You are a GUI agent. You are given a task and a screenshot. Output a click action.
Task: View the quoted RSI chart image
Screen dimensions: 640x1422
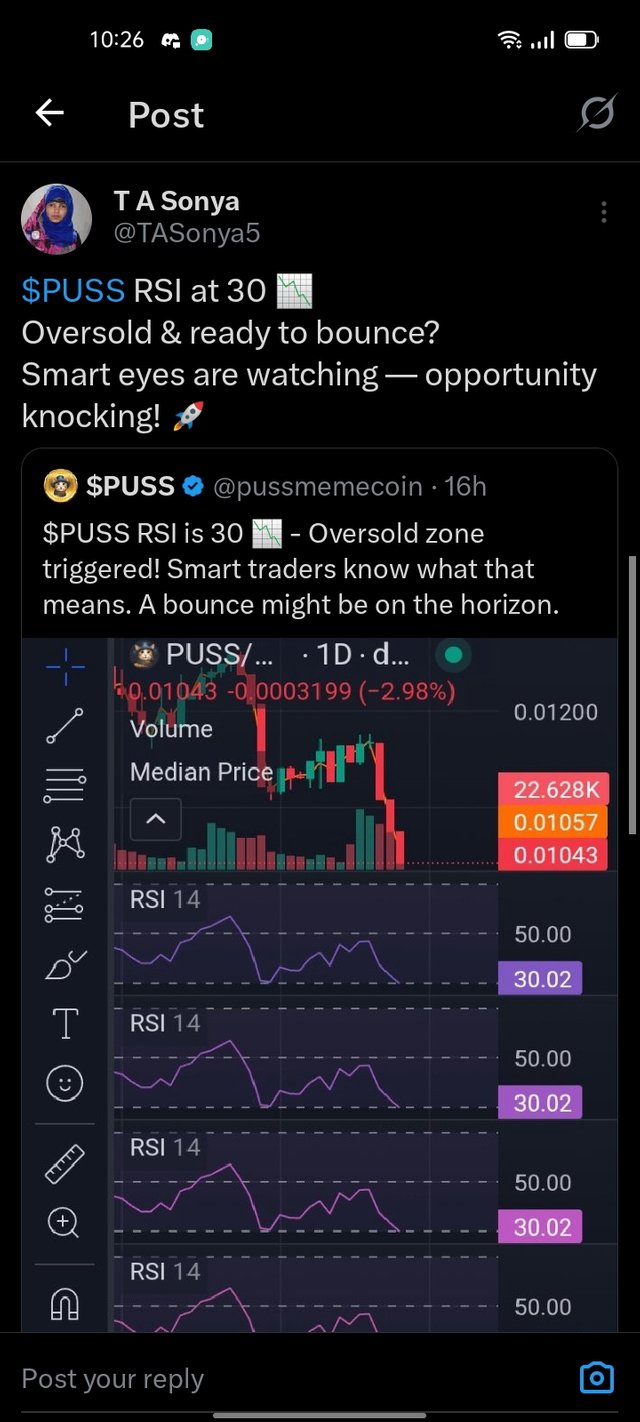coord(320,980)
